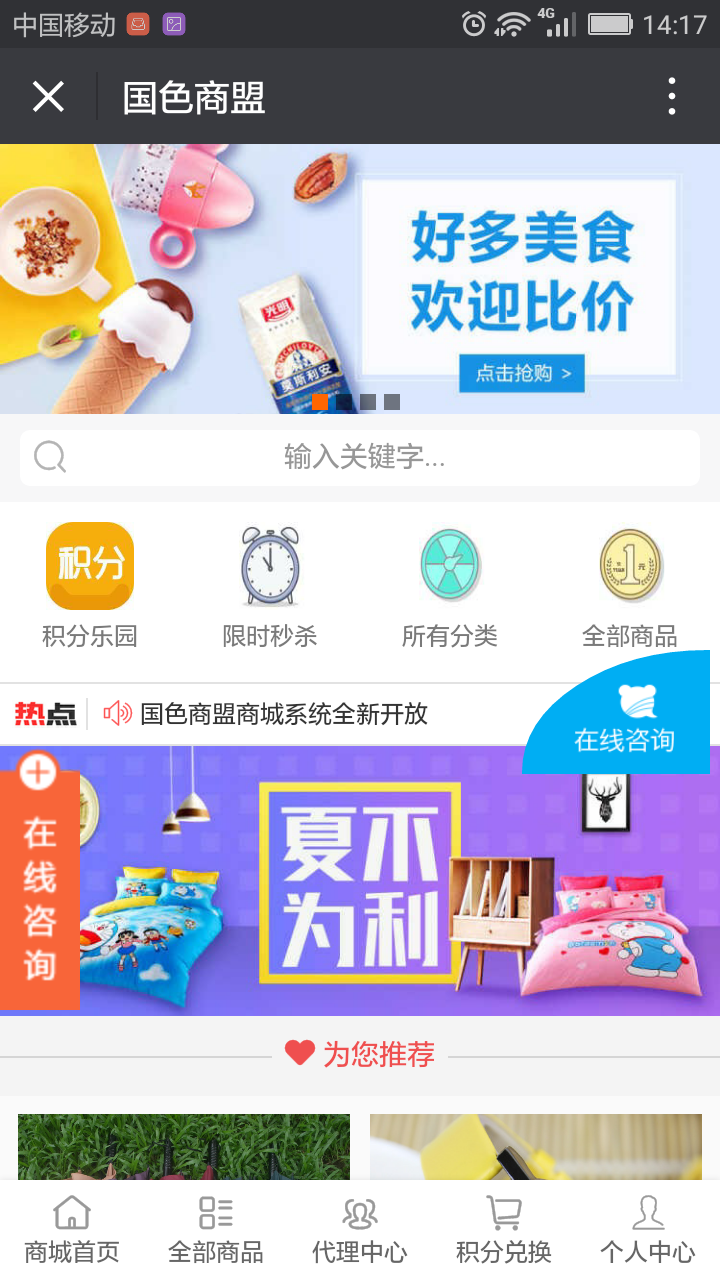Switch to the 全部商品 bottom tab

coord(216,1230)
